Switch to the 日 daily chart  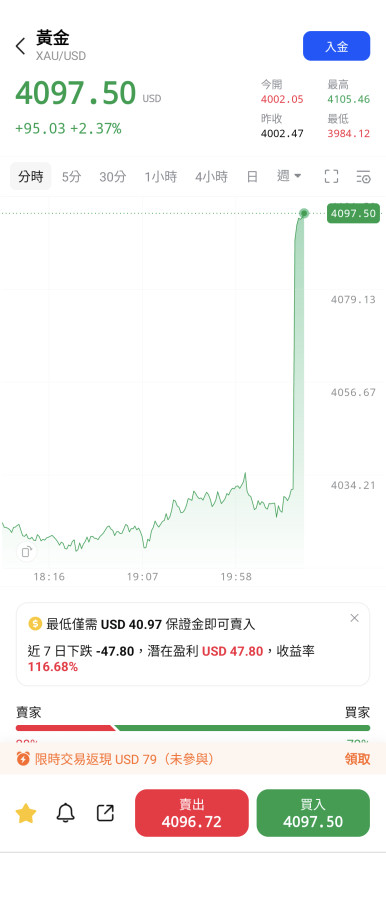[252, 176]
